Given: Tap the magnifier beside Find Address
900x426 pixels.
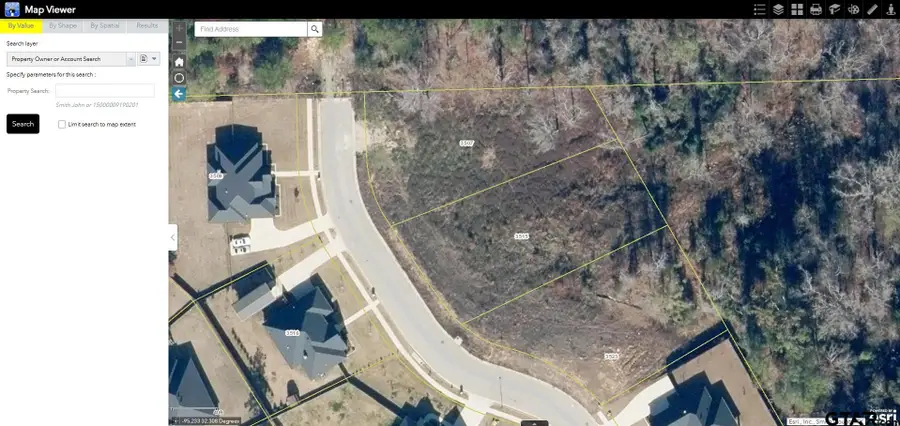Looking at the screenshot, I should [315, 29].
